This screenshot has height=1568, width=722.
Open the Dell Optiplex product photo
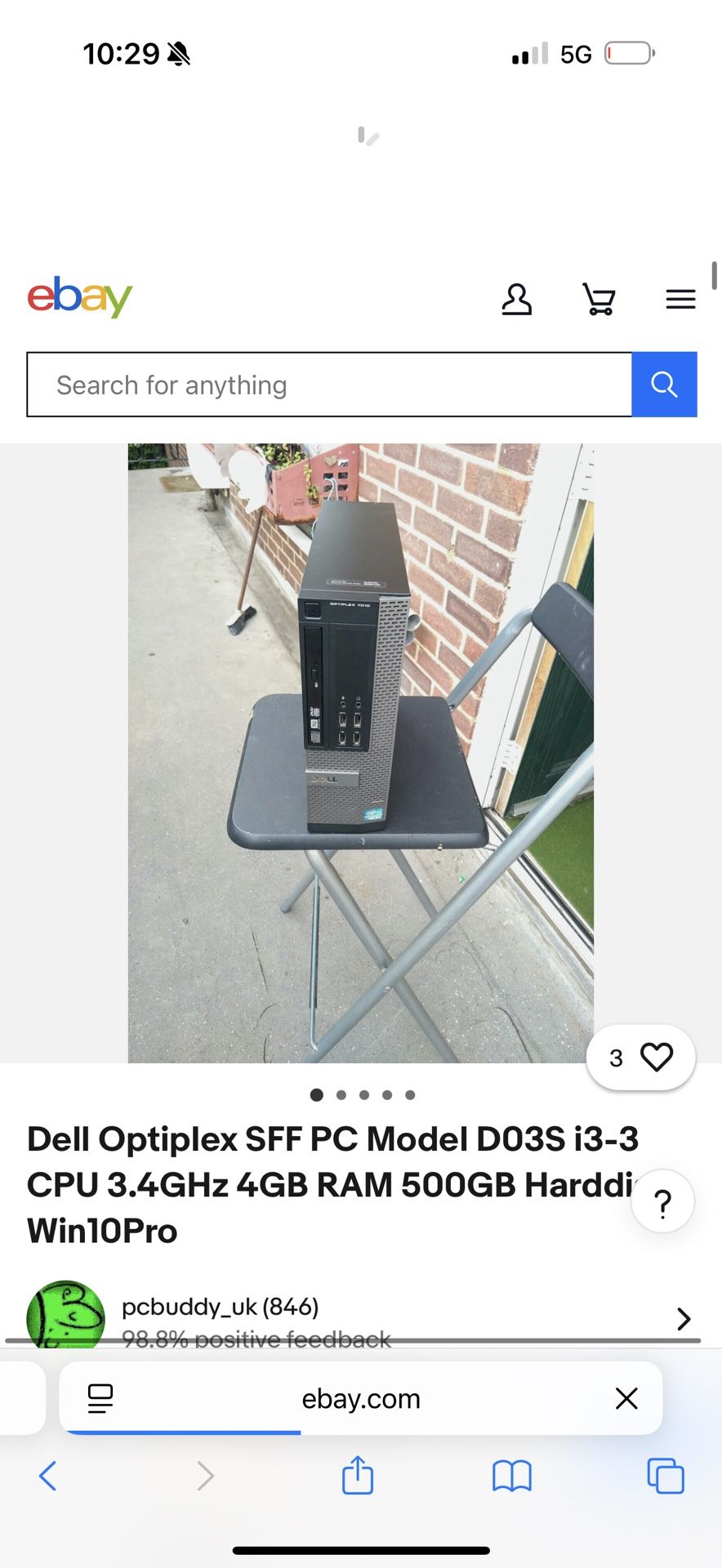360,751
